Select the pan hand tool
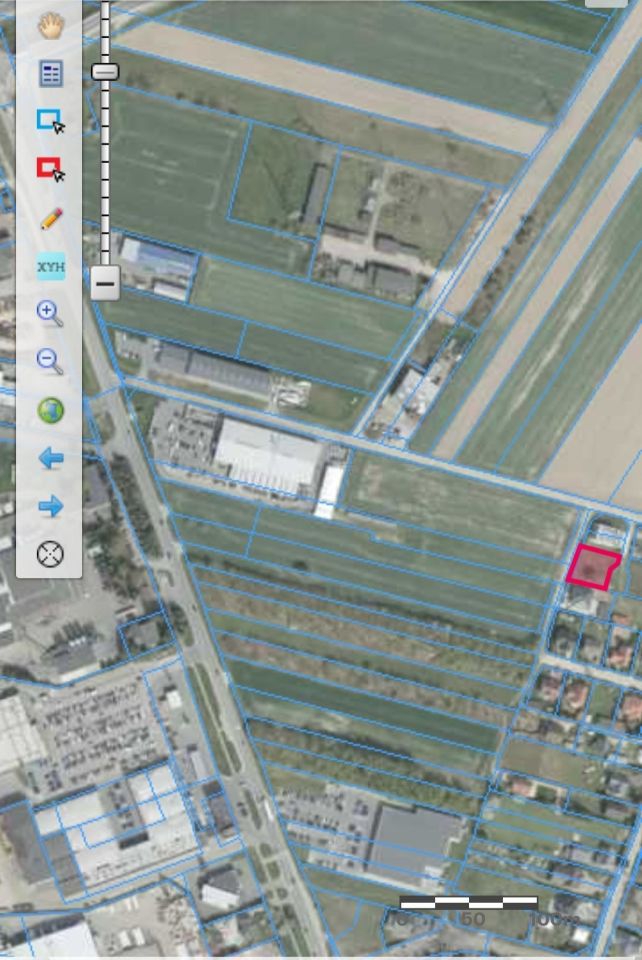 point(50,25)
